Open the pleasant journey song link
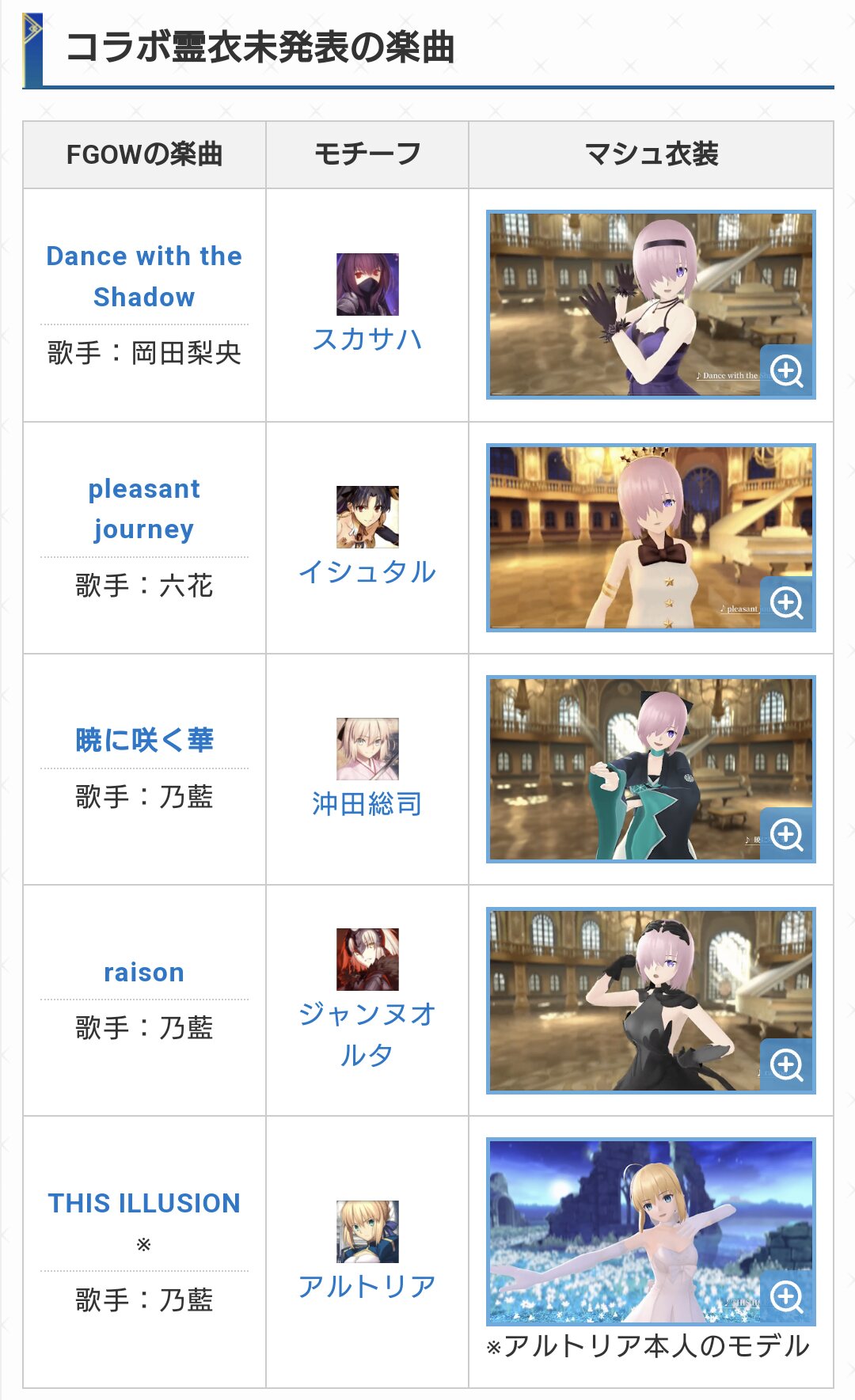Screen dimensions: 855x1400 tap(144, 508)
